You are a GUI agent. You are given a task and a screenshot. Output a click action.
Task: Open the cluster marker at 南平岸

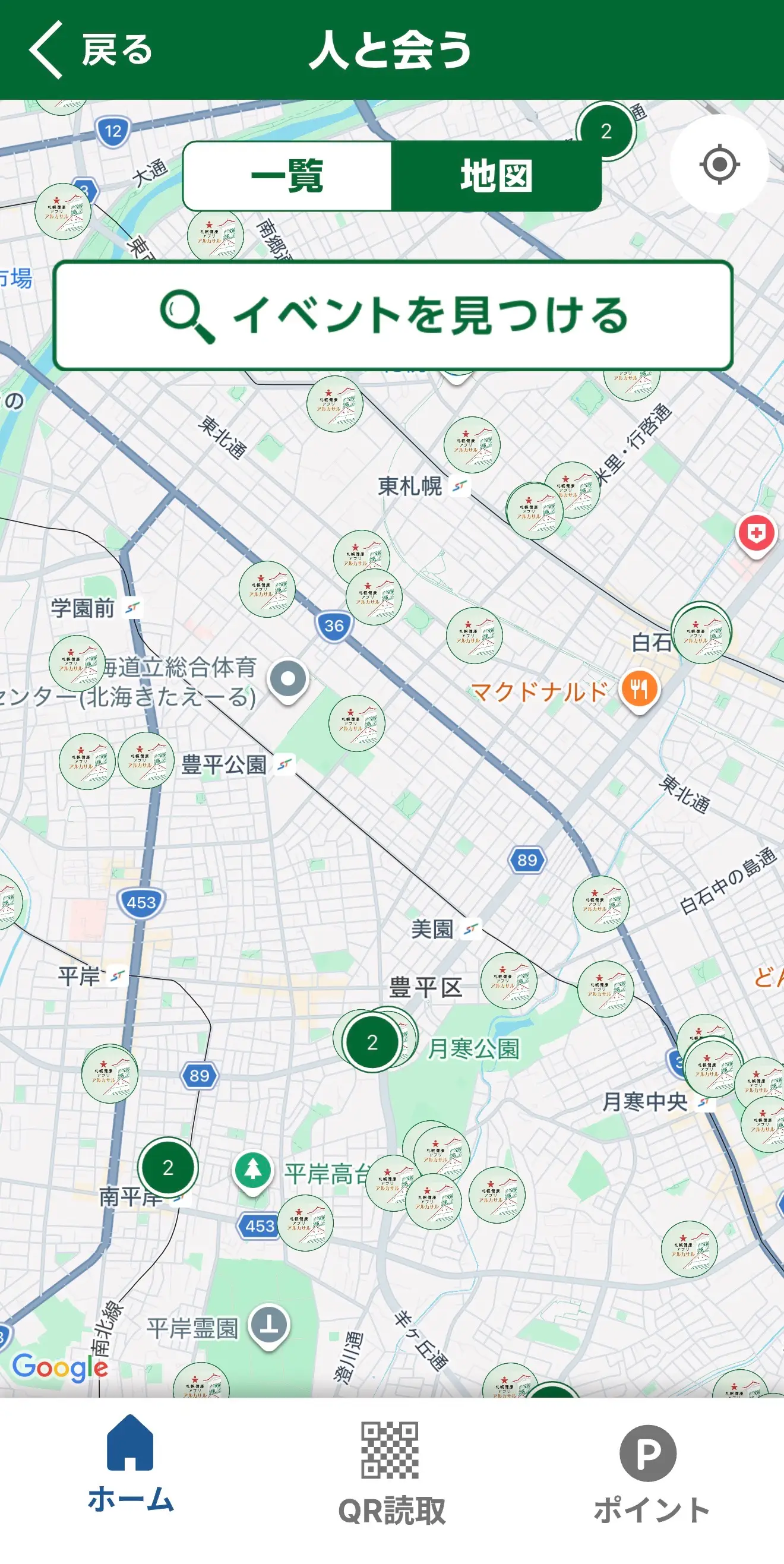coord(168,1167)
